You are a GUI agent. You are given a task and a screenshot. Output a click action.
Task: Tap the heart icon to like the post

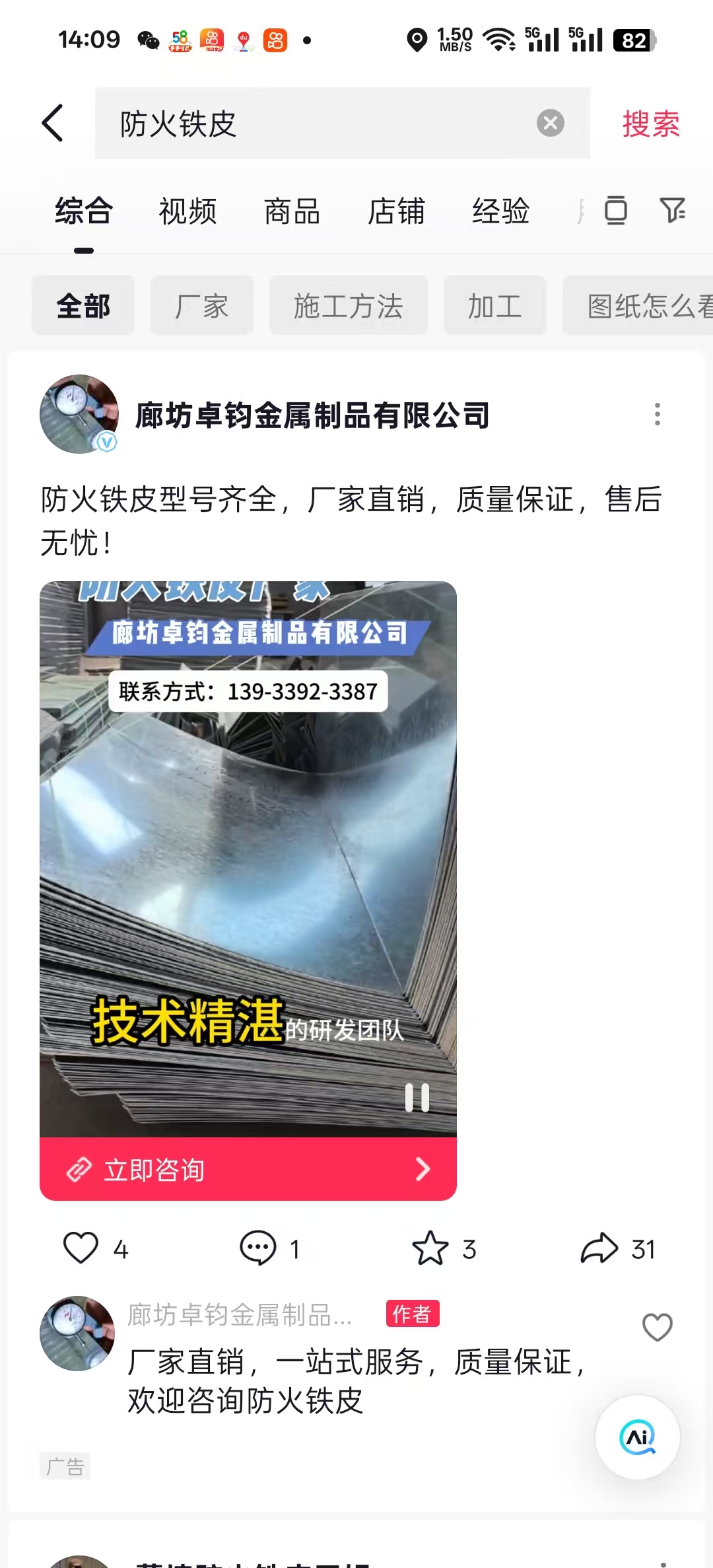point(81,1248)
